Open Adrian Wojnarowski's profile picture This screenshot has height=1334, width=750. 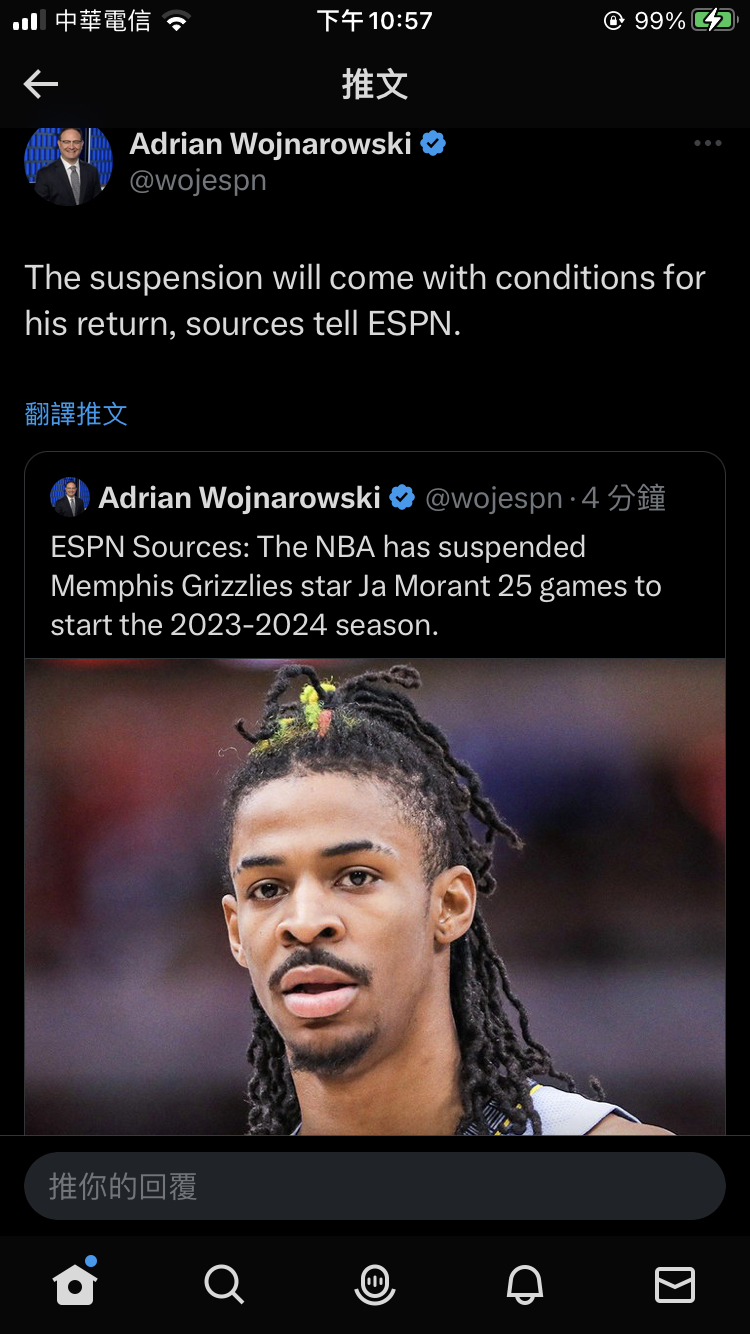pyautogui.click(x=68, y=165)
